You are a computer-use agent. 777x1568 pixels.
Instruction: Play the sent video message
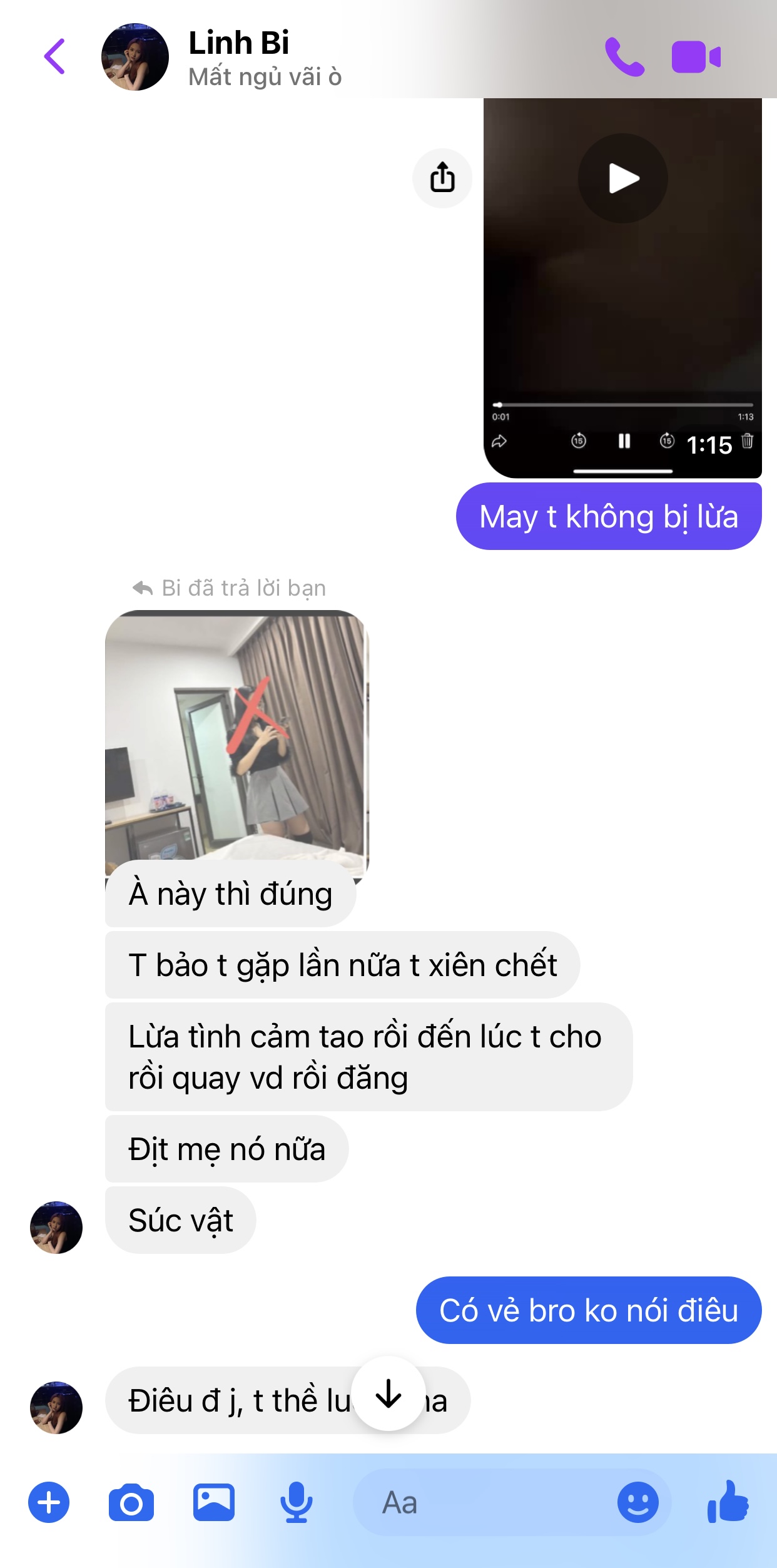point(623,179)
